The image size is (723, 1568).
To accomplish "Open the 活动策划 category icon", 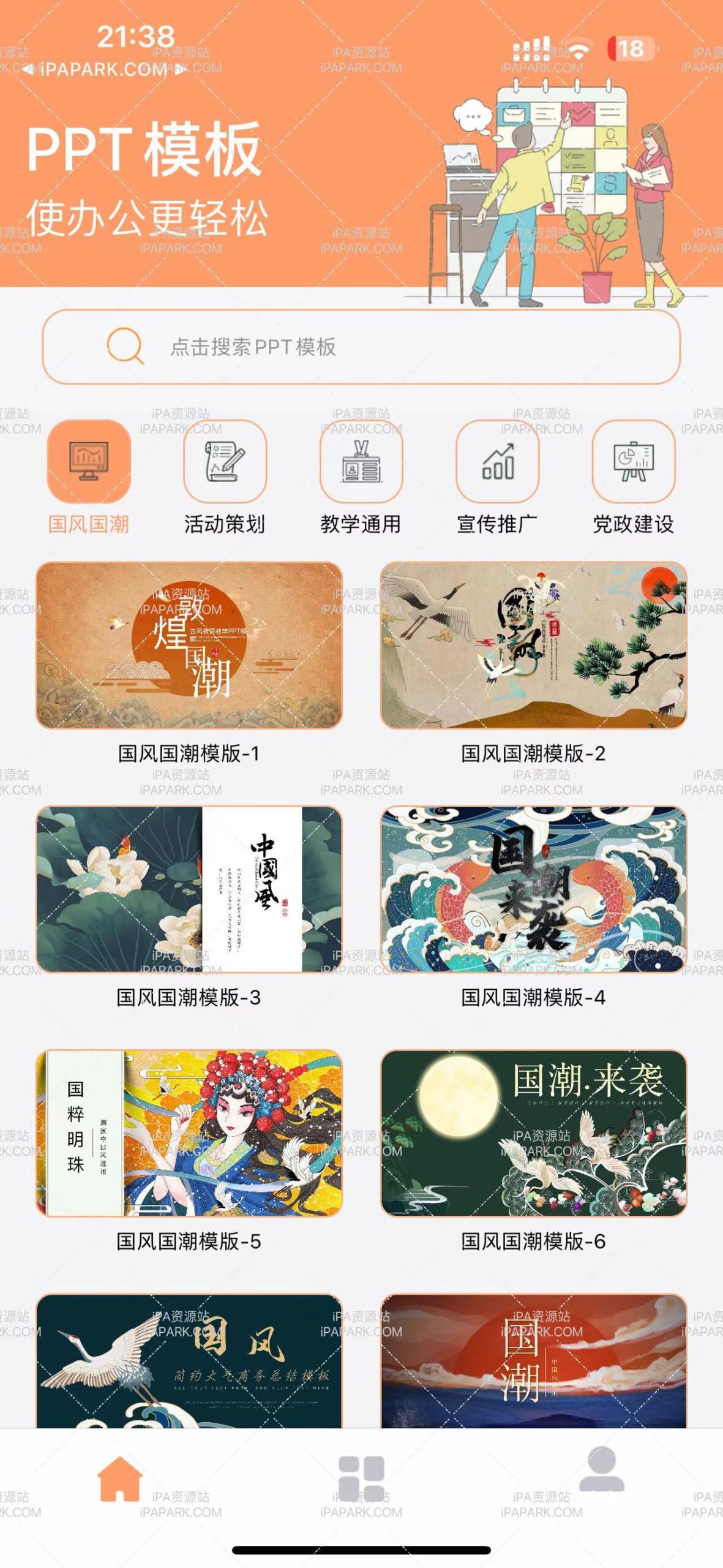I will pyautogui.click(x=225, y=466).
